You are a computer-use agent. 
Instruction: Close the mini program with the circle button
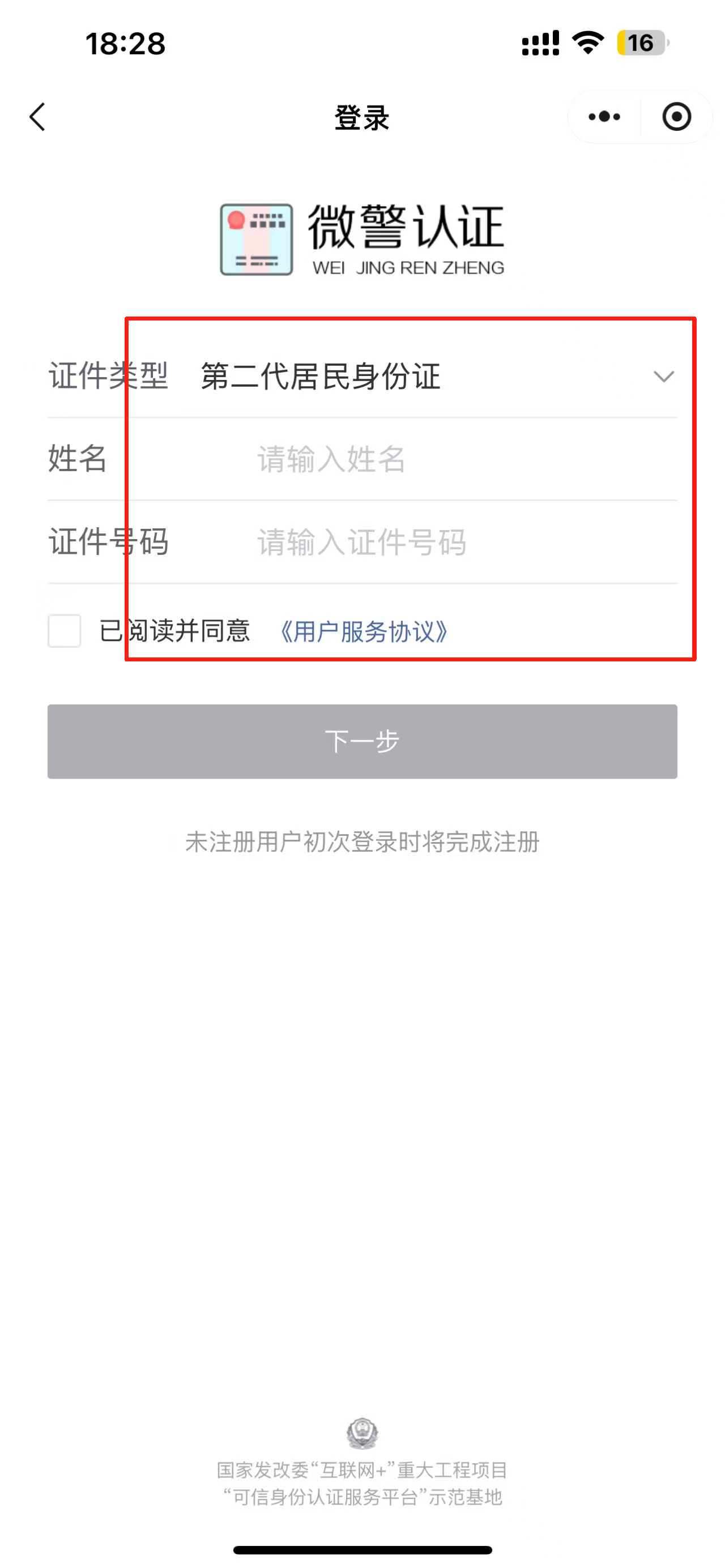pos(676,117)
